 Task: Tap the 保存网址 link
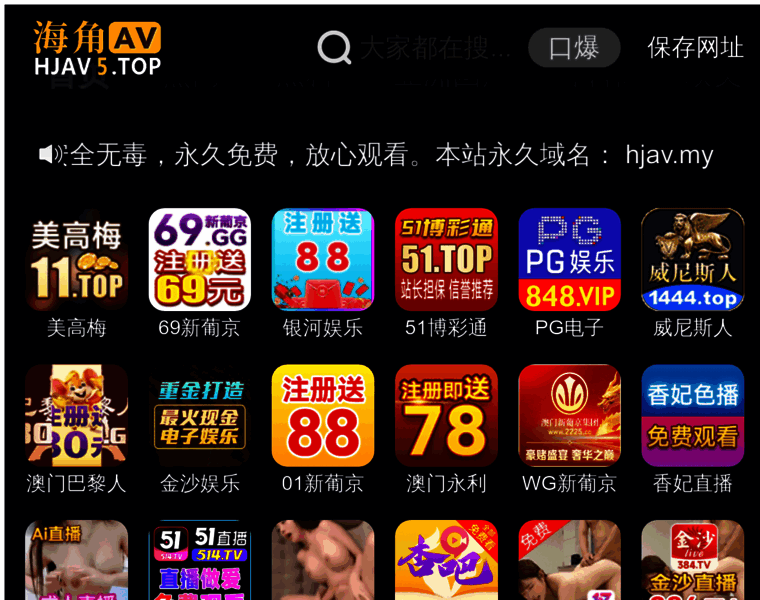695,47
